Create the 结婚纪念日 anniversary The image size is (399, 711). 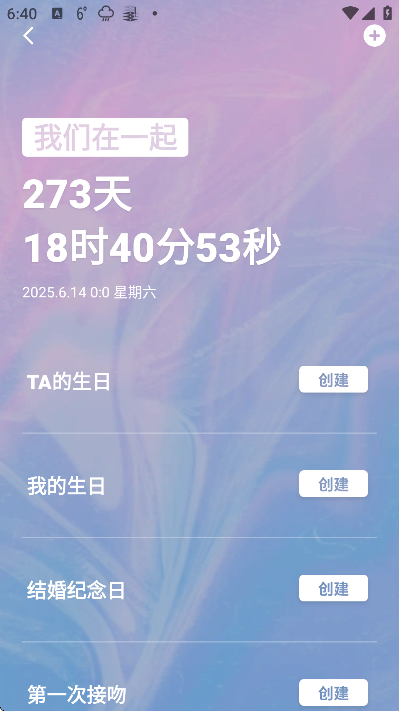333,588
